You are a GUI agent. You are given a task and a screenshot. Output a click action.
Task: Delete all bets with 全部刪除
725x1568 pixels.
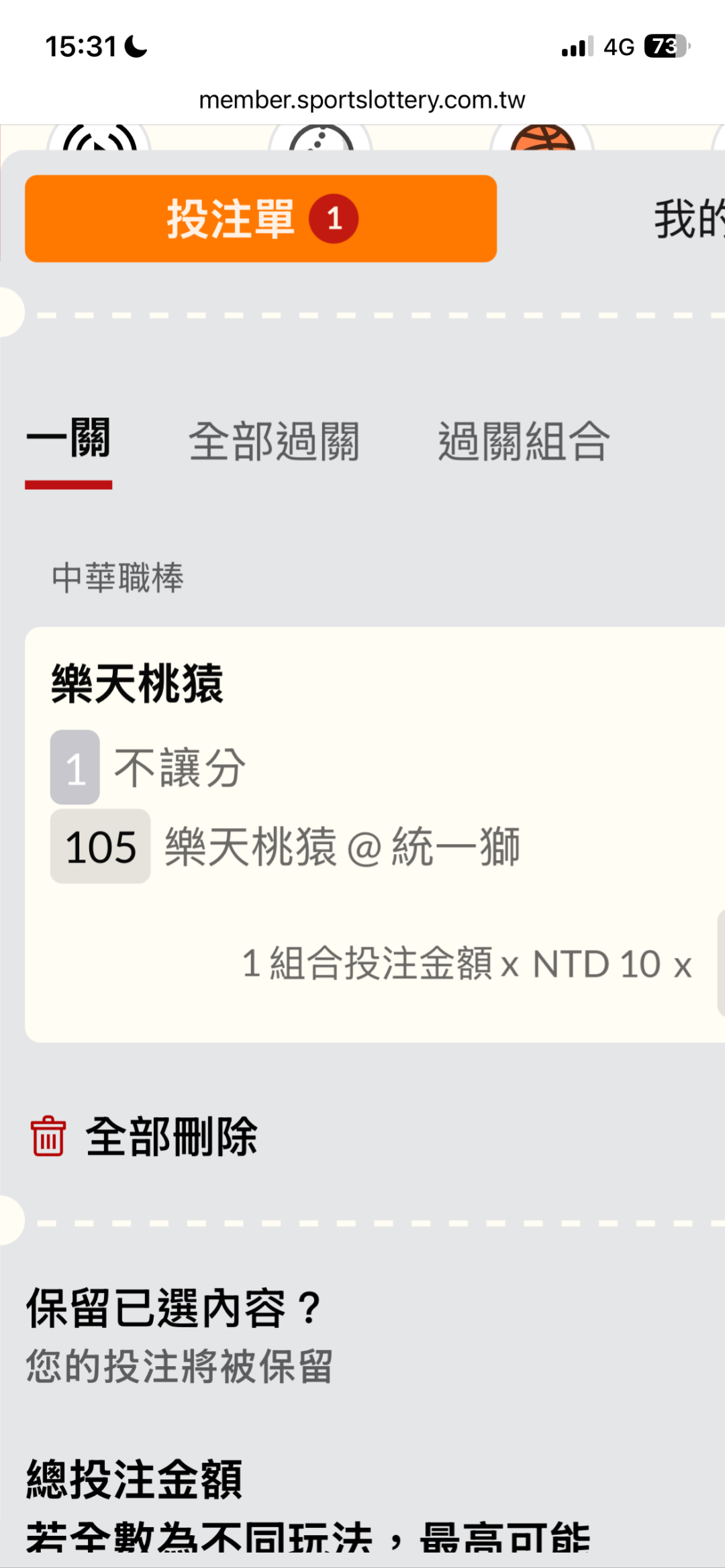click(x=144, y=1137)
